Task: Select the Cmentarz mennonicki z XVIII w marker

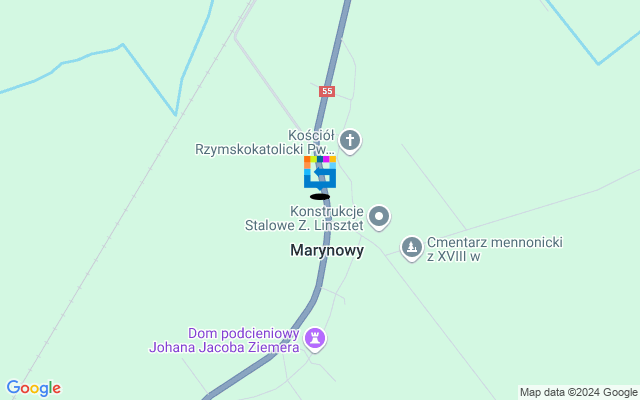Action: (411, 245)
